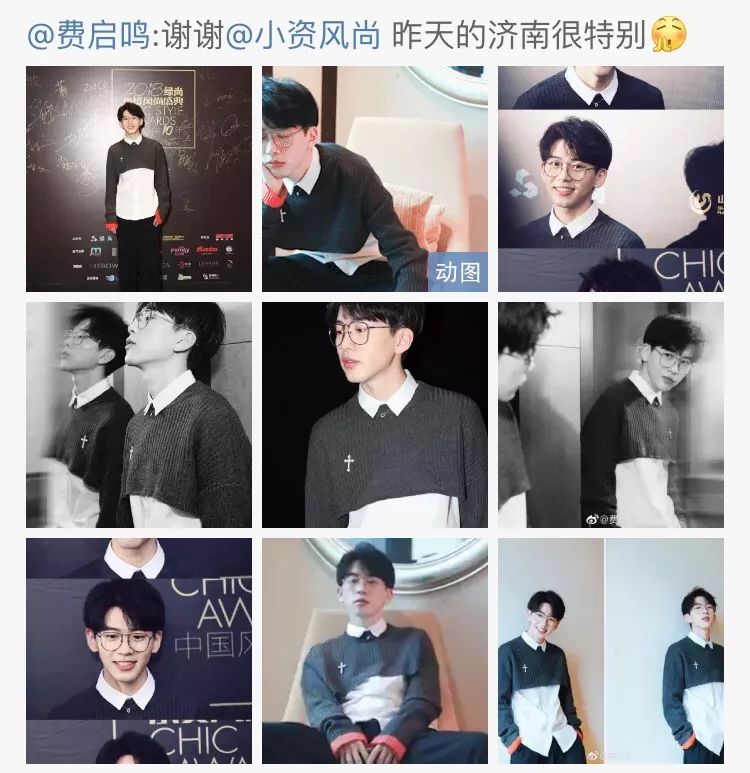
Task: Open the black-and-white side profile photo
Action: (x=139, y=415)
